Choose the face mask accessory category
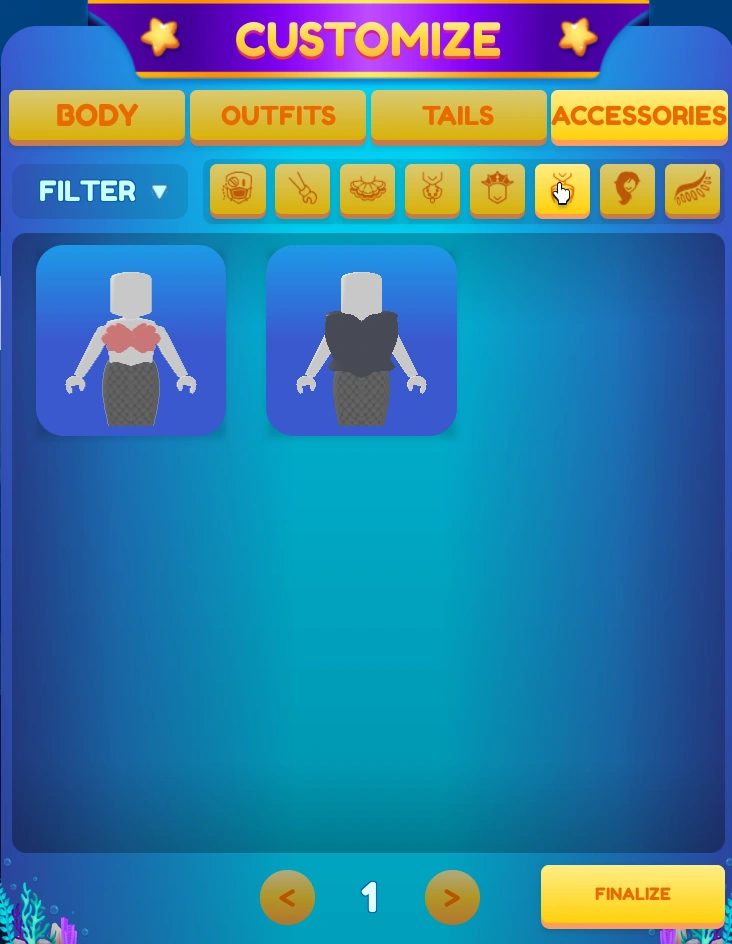The width and height of the screenshot is (732, 944). point(238,189)
